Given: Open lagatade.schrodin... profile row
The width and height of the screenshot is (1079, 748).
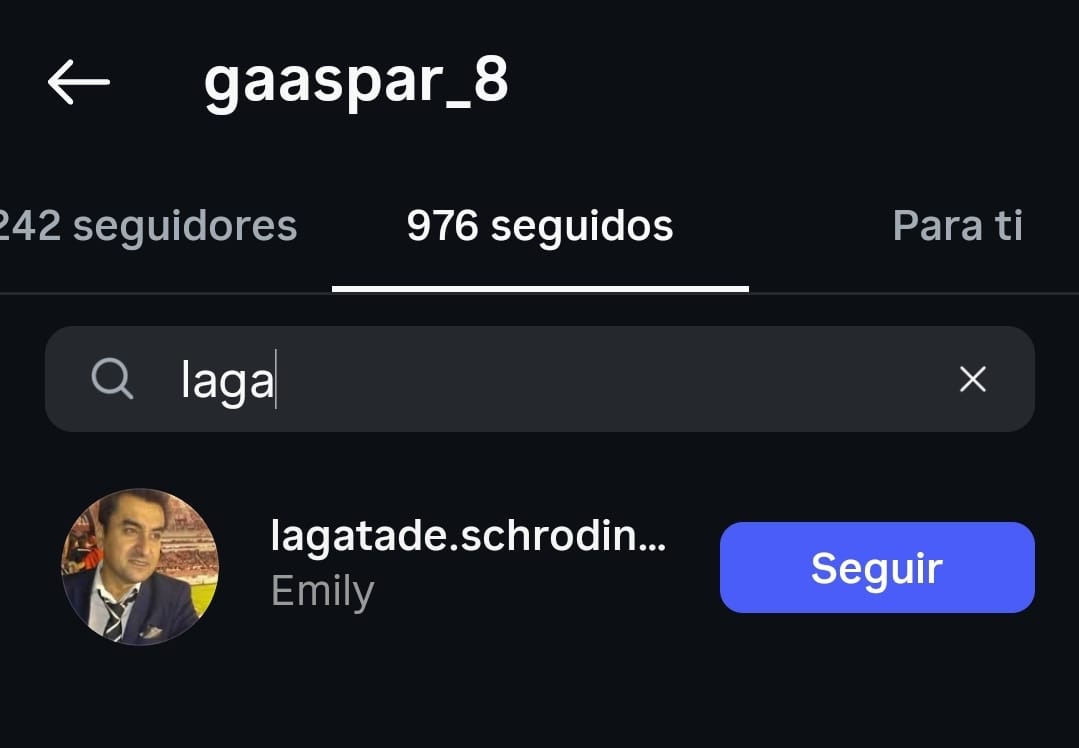Looking at the screenshot, I should point(467,565).
